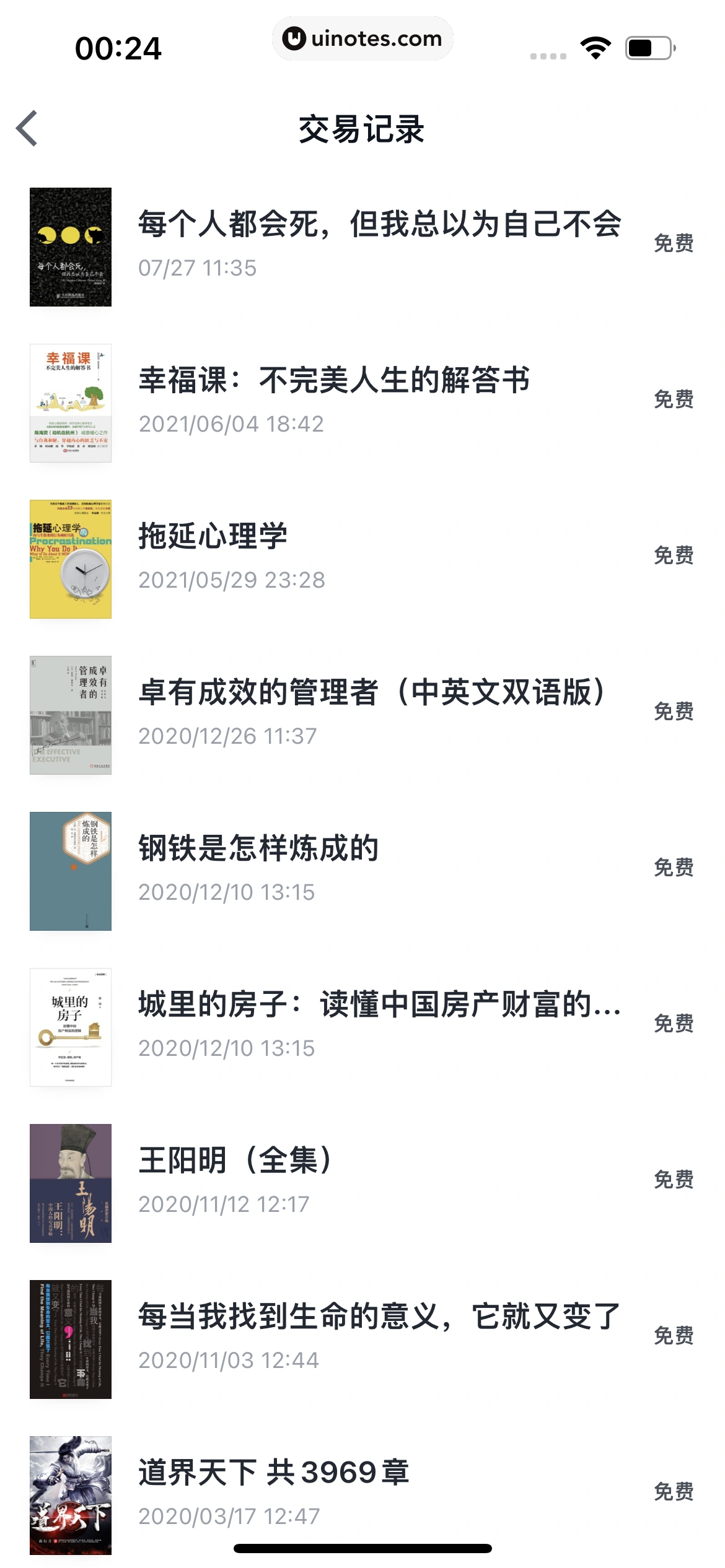Tap the Wi-Fi status icon

click(x=594, y=46)
